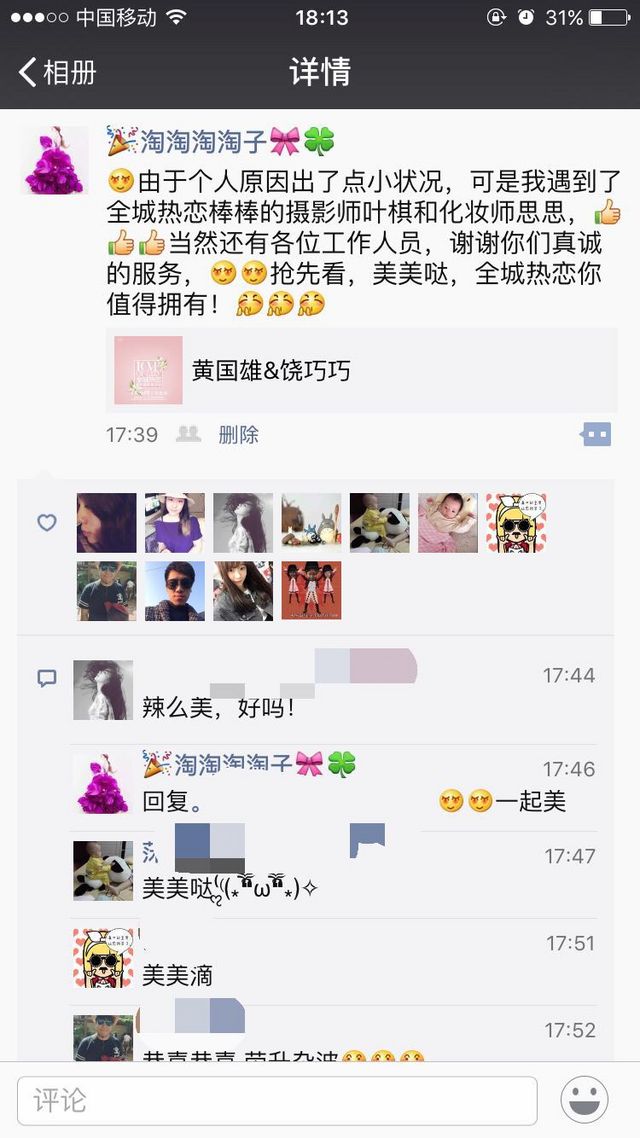Image resolution: width=640 pixels, height=1138 pixels.
Task: Go back to 相册
Action: pos(57,73)
